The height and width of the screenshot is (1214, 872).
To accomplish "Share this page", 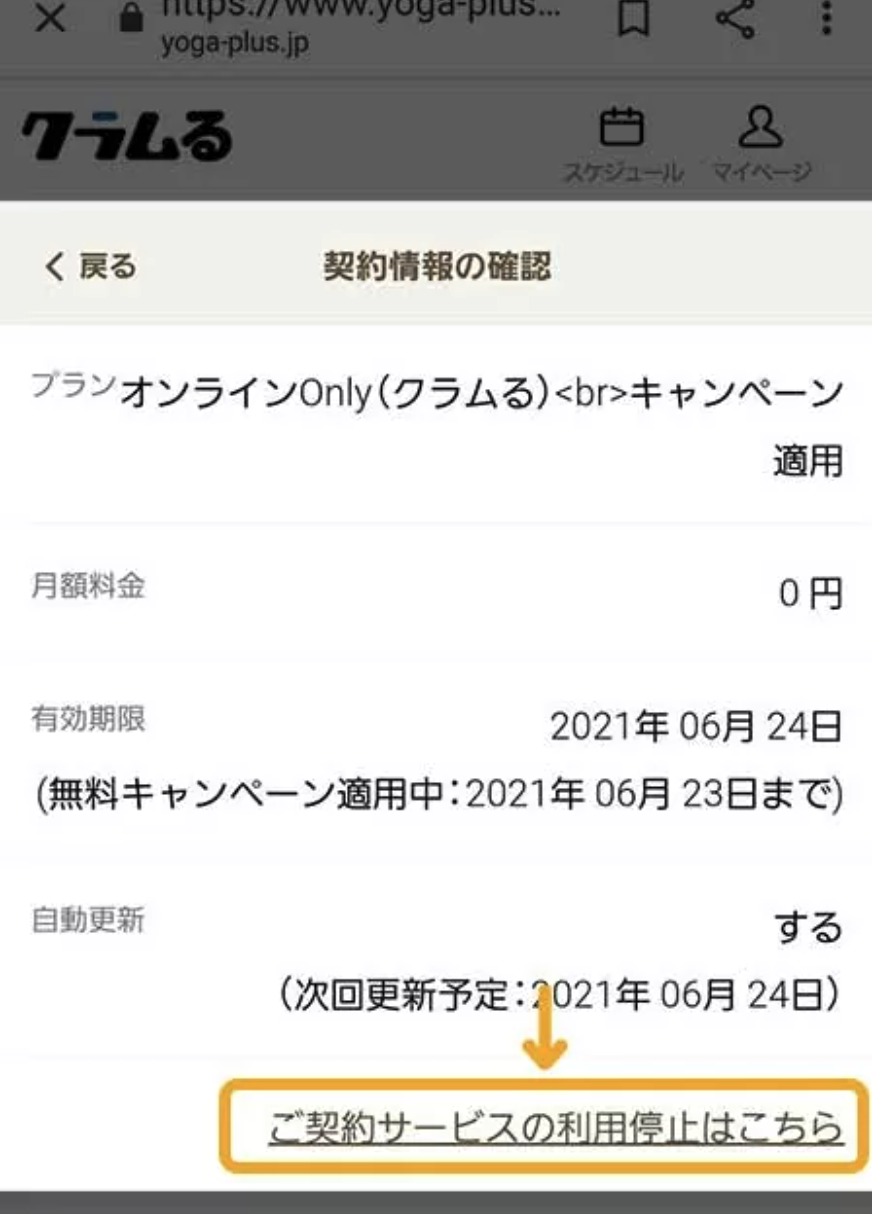I will pyautogui.click(x=735, y=20).
